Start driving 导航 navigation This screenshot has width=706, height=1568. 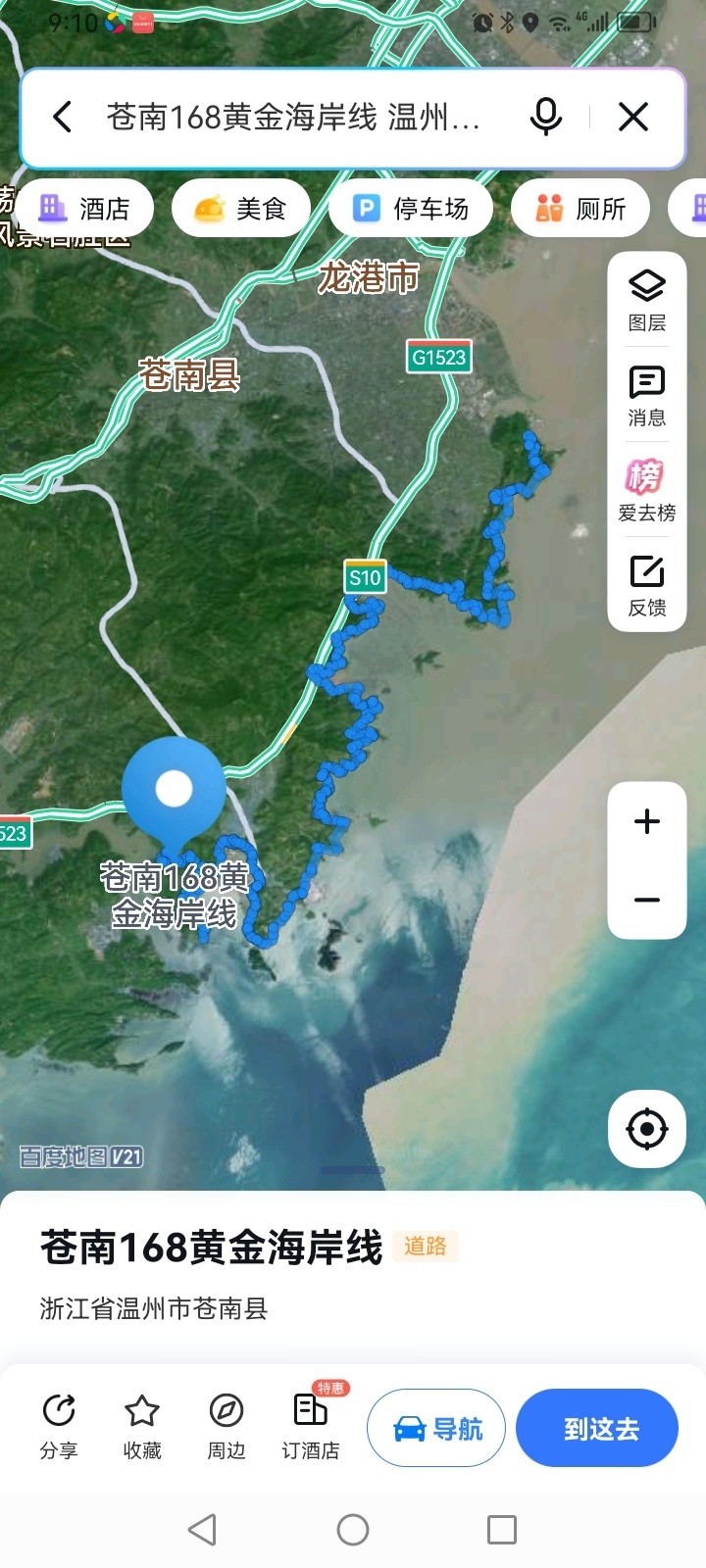tap(436, 1428)
